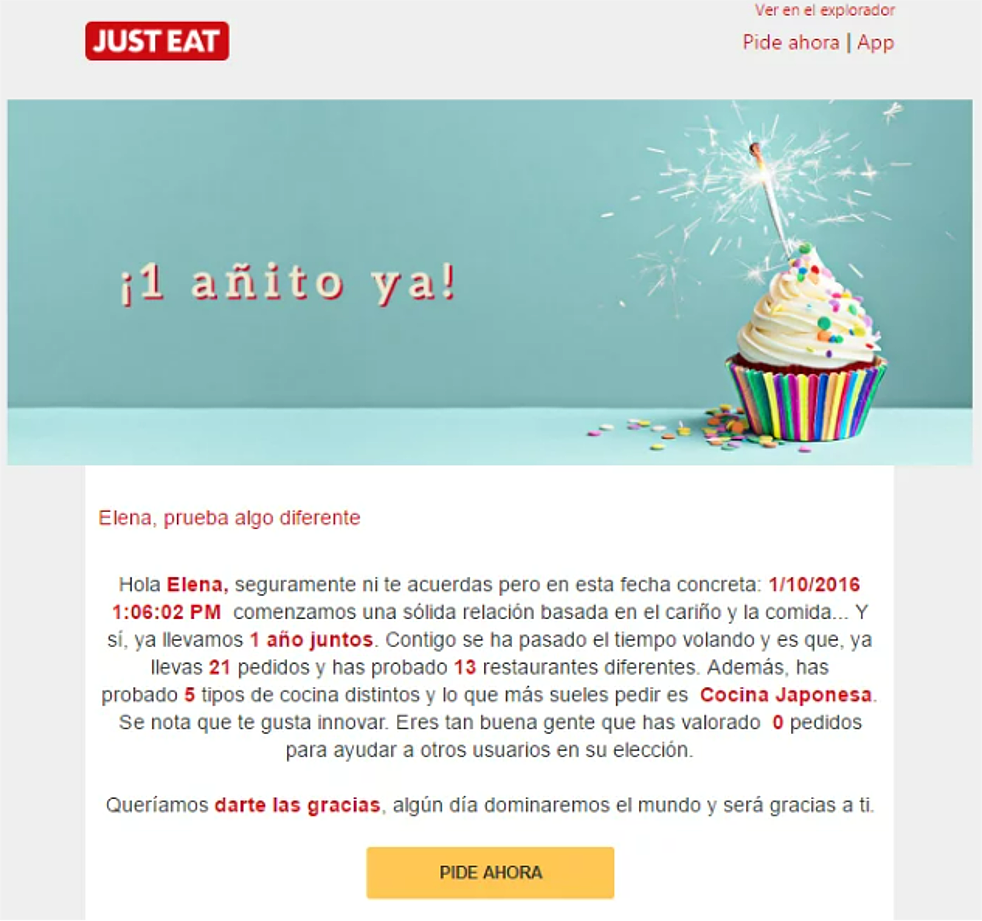Tap the yellow PIDE AHORA button
The image size is (982, 921).
pyautogui.click(x=490, y=872)
